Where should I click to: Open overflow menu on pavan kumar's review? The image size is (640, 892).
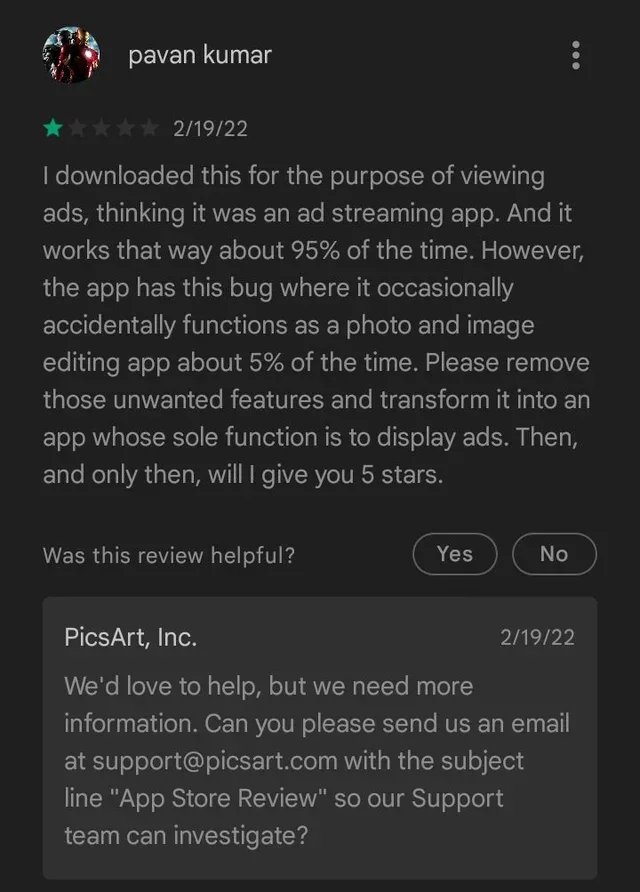(575, 55)
